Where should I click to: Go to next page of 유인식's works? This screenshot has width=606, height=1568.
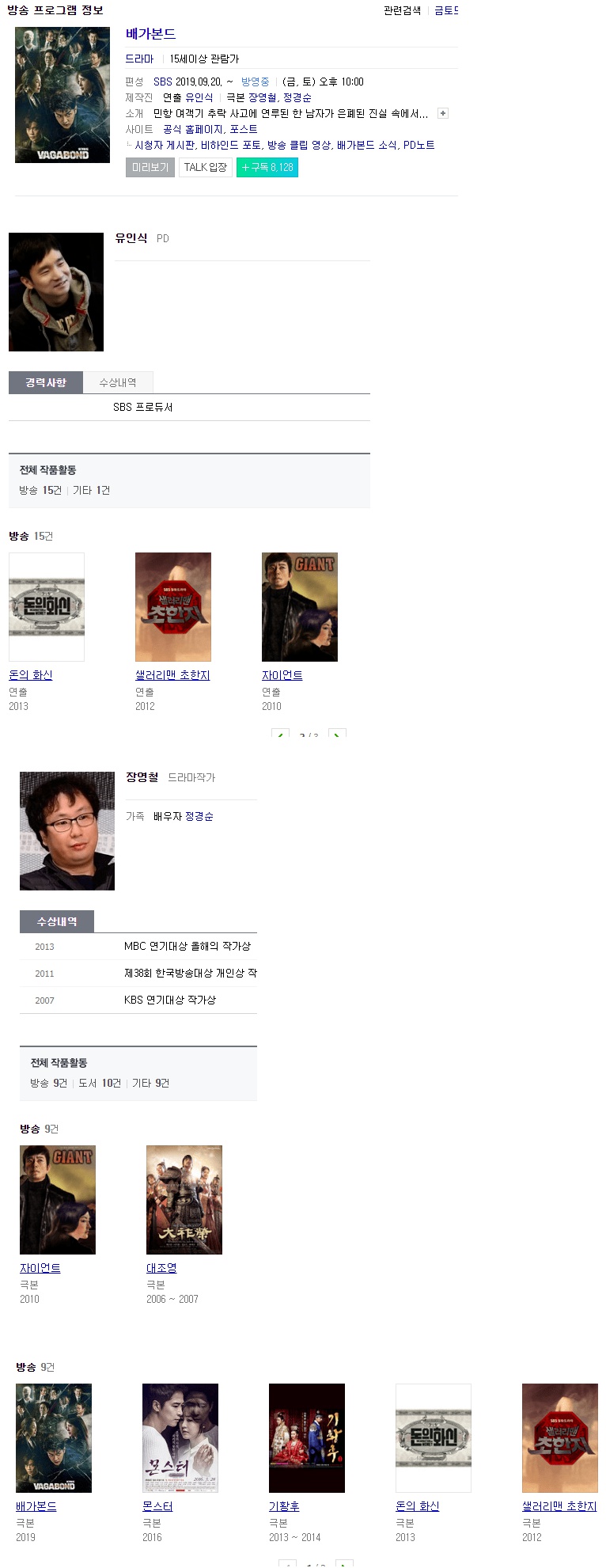coord(337,735)
